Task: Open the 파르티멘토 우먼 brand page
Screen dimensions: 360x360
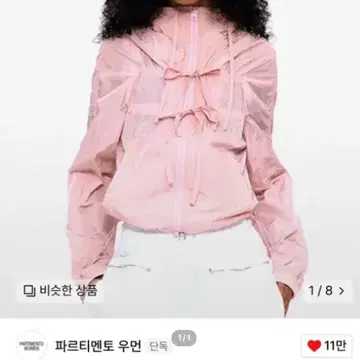Action: [x=98, y=346]
